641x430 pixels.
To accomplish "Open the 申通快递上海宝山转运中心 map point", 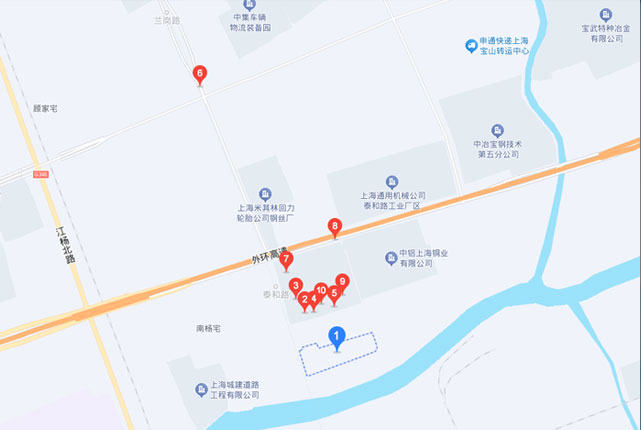I will click(x=471, y=45).
